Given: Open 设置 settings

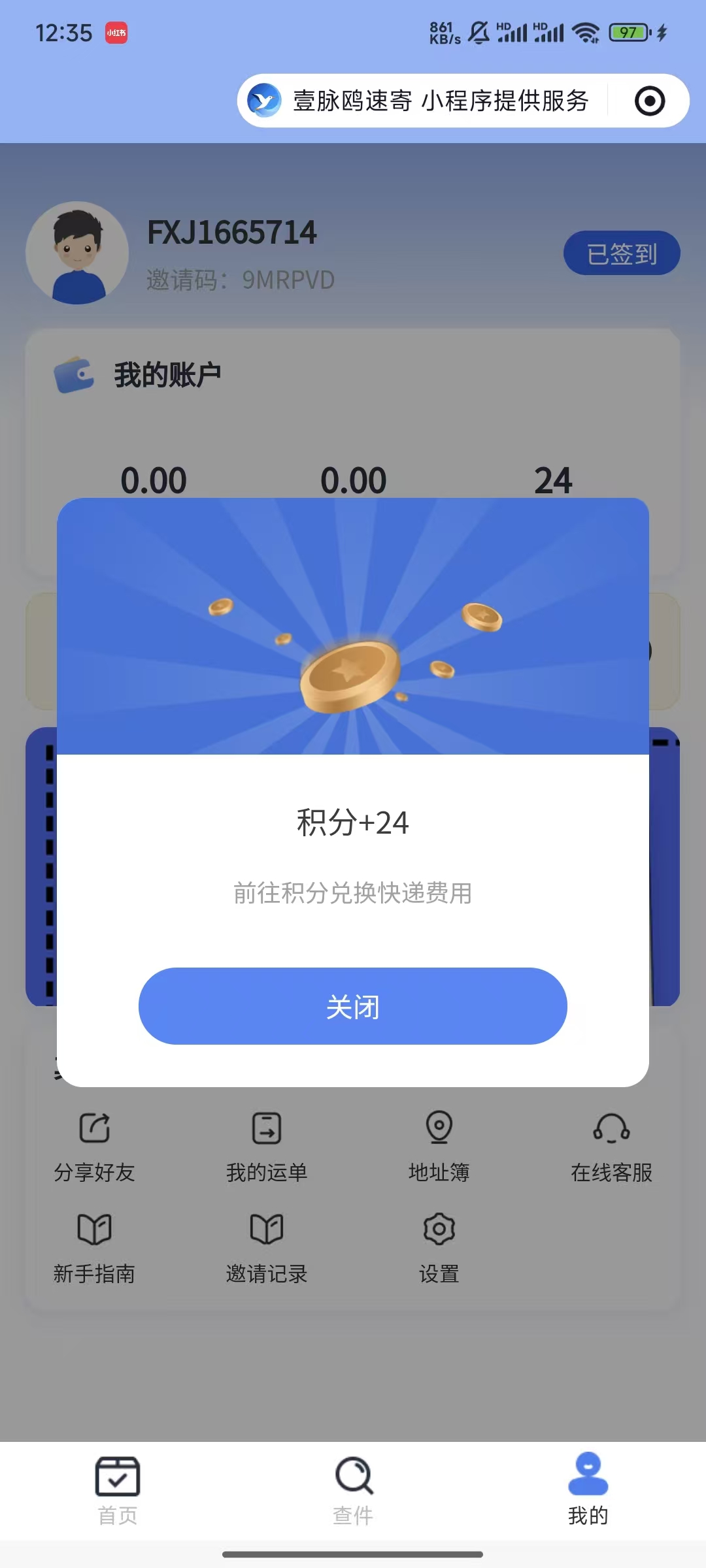Looking at the screenshot, I should pos(439,1248).
